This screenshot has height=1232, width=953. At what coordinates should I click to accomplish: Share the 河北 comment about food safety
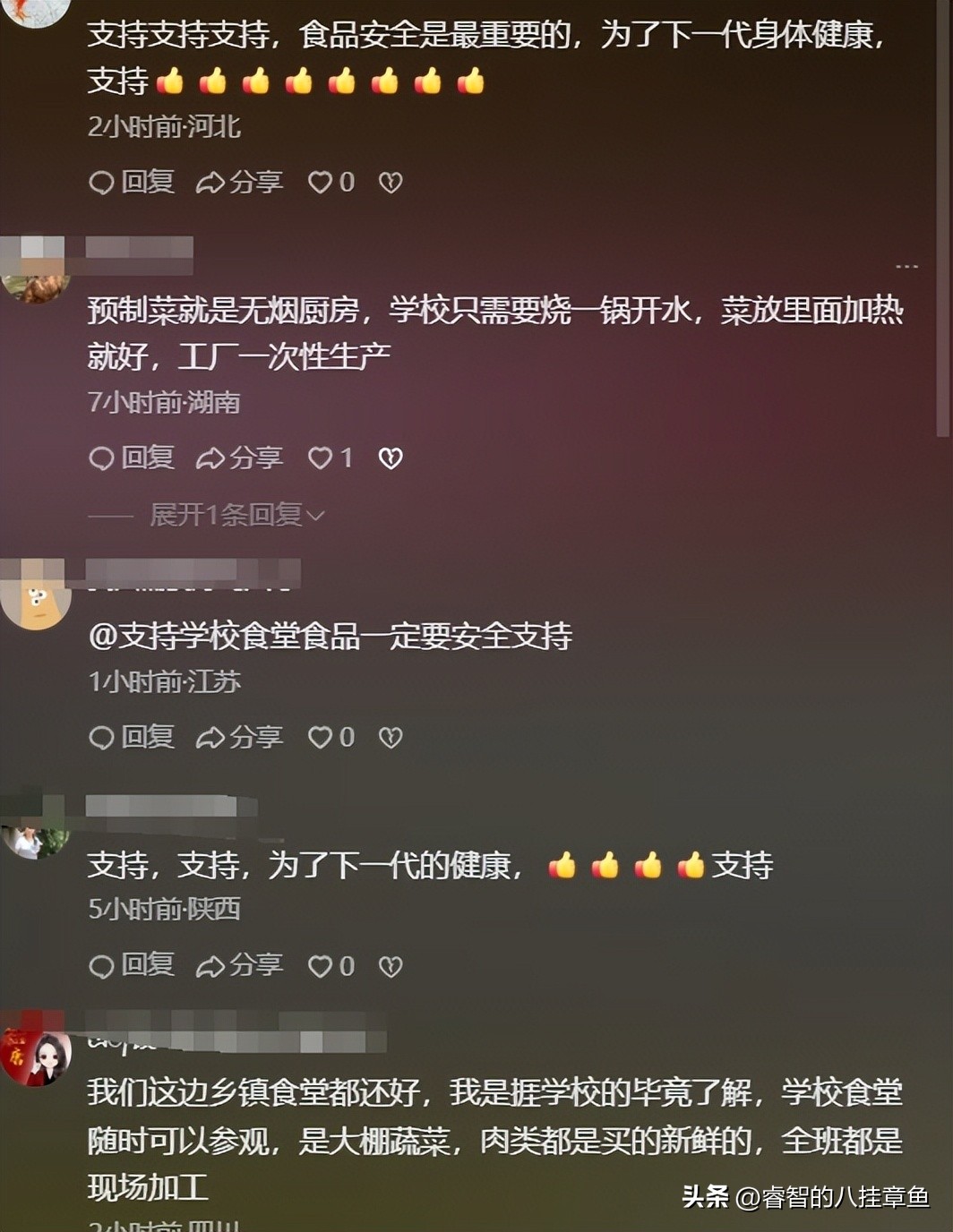(x=239, y=183)
